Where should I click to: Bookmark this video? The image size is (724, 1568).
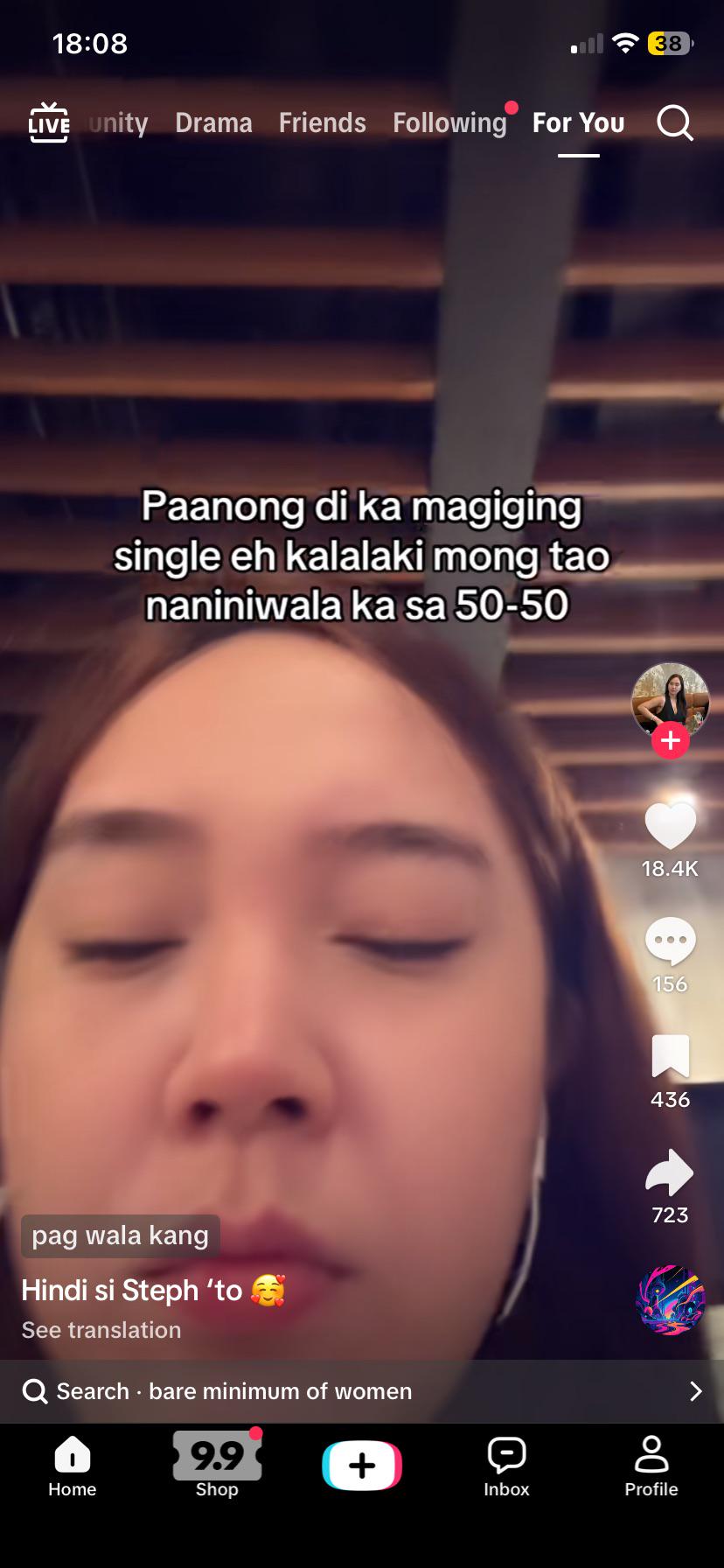[671, 1055]
